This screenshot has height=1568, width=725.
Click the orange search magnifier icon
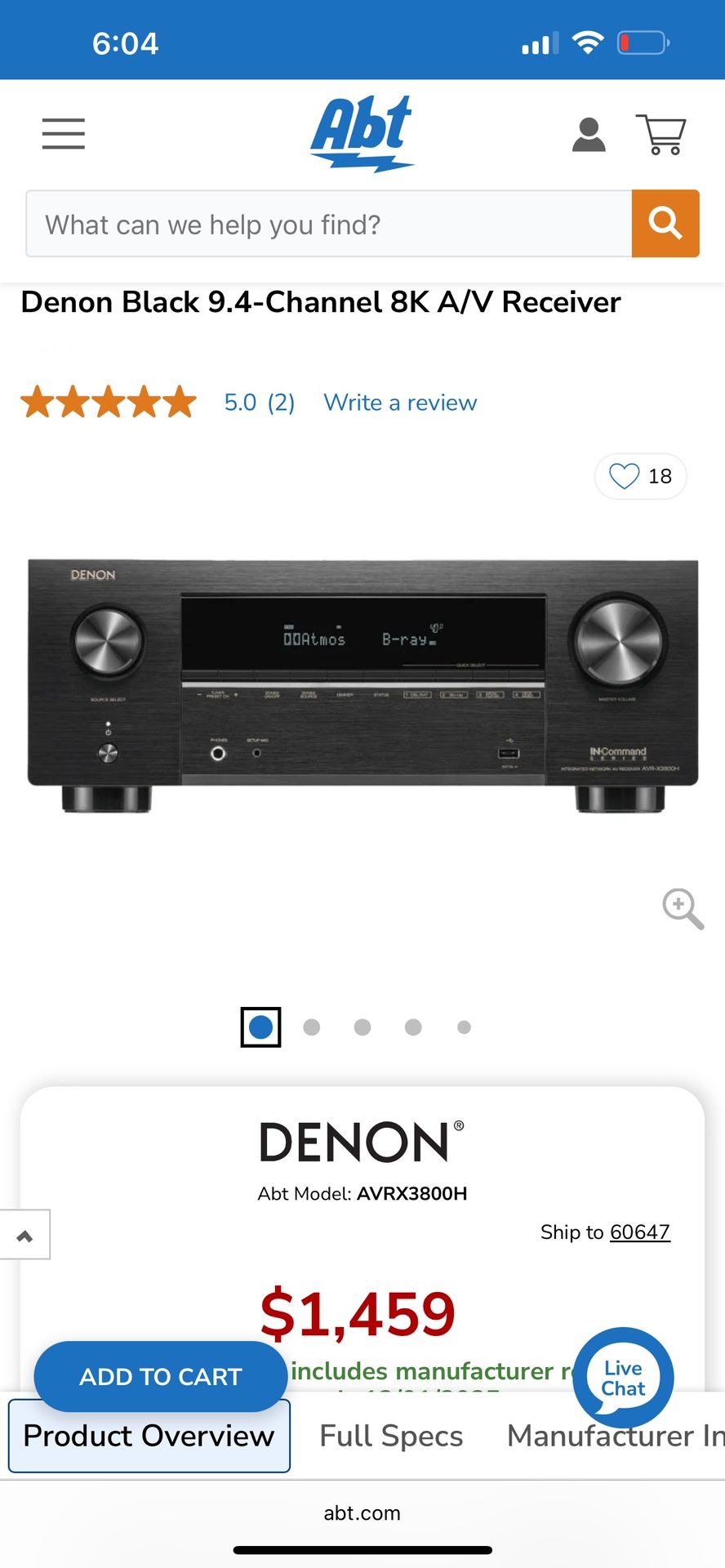tap(665, 224)
